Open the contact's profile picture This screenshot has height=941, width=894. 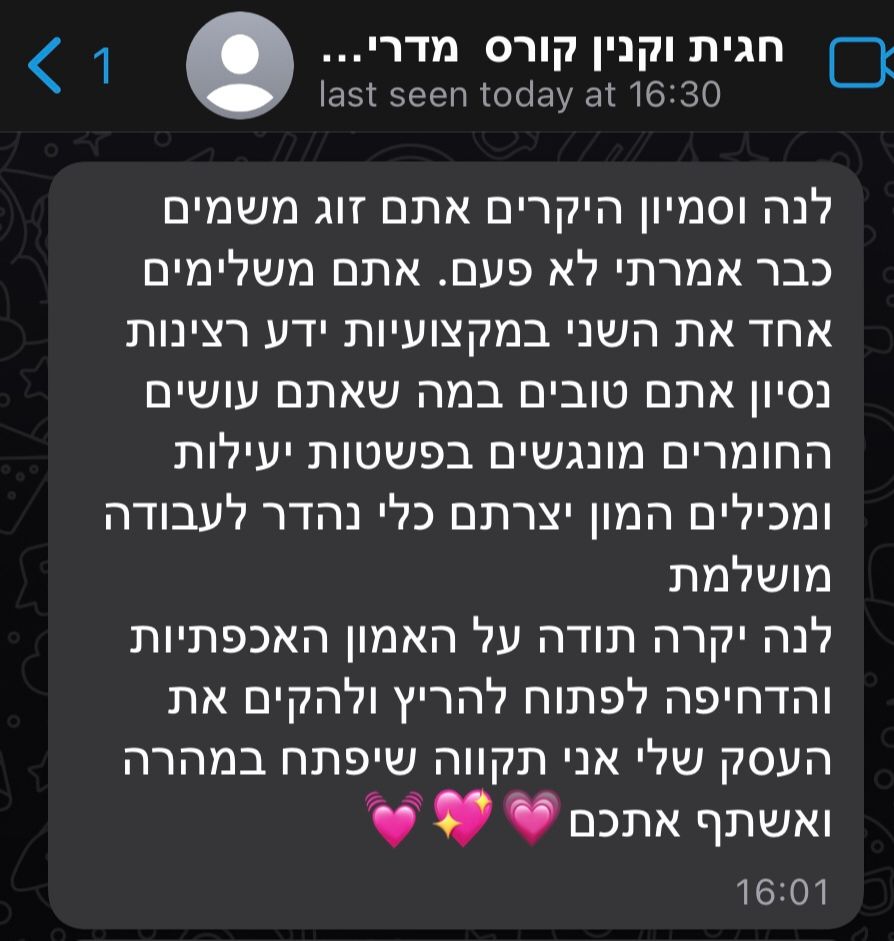(x=240, y=66)
